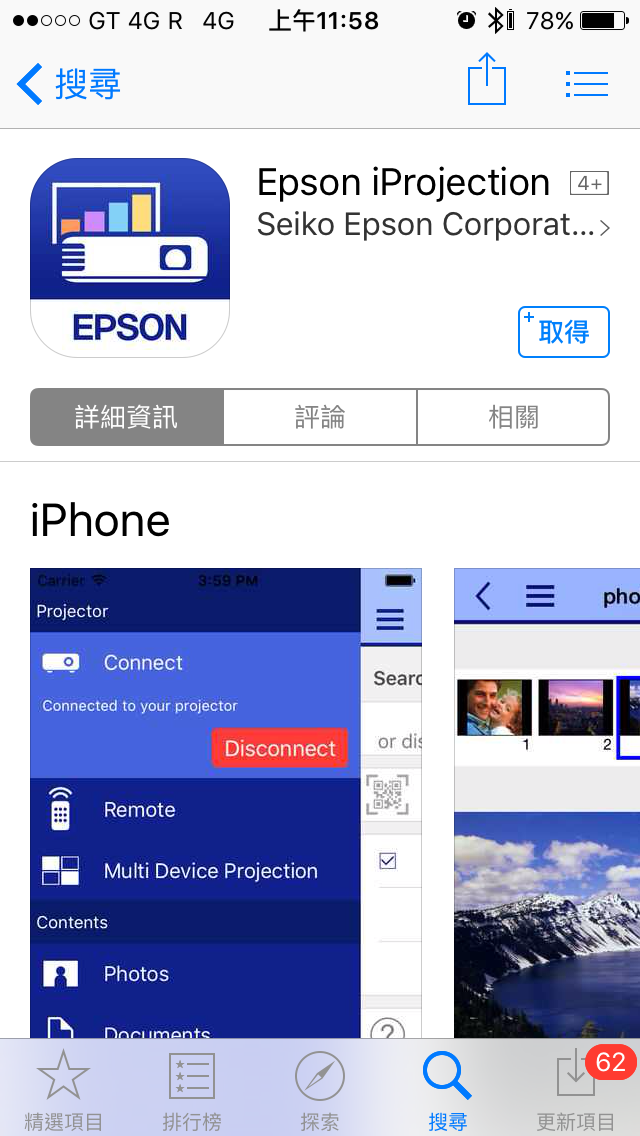The width and height of the screenshot is (640, 1136).
Task: Select the 詳細資訊 segment
Action: (x=127, y=417)
